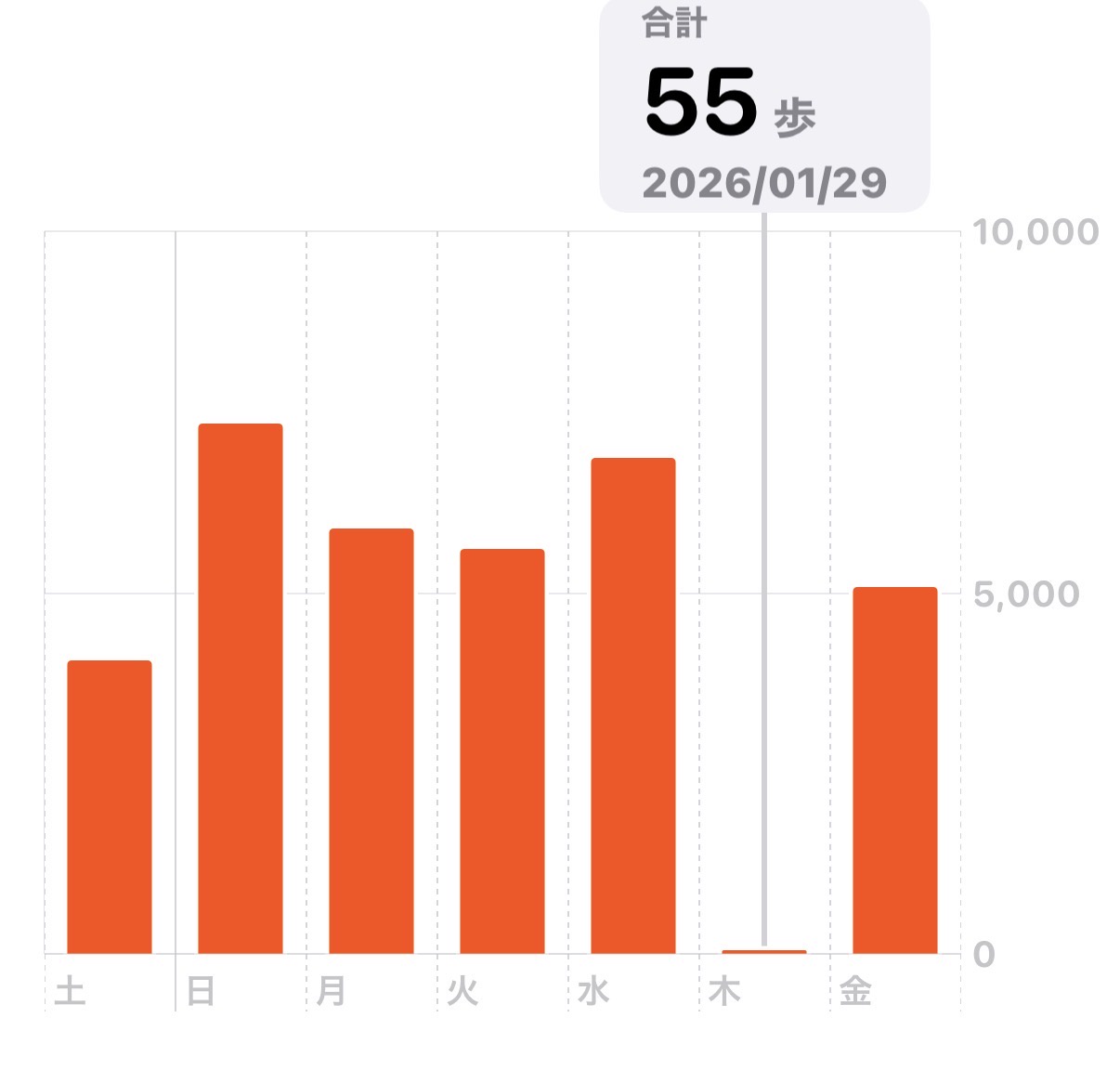The width and height of the screenshot is (1120, 1083).
Task: Tap the Friday (金) bar
Action: click(x=895, y=770)
